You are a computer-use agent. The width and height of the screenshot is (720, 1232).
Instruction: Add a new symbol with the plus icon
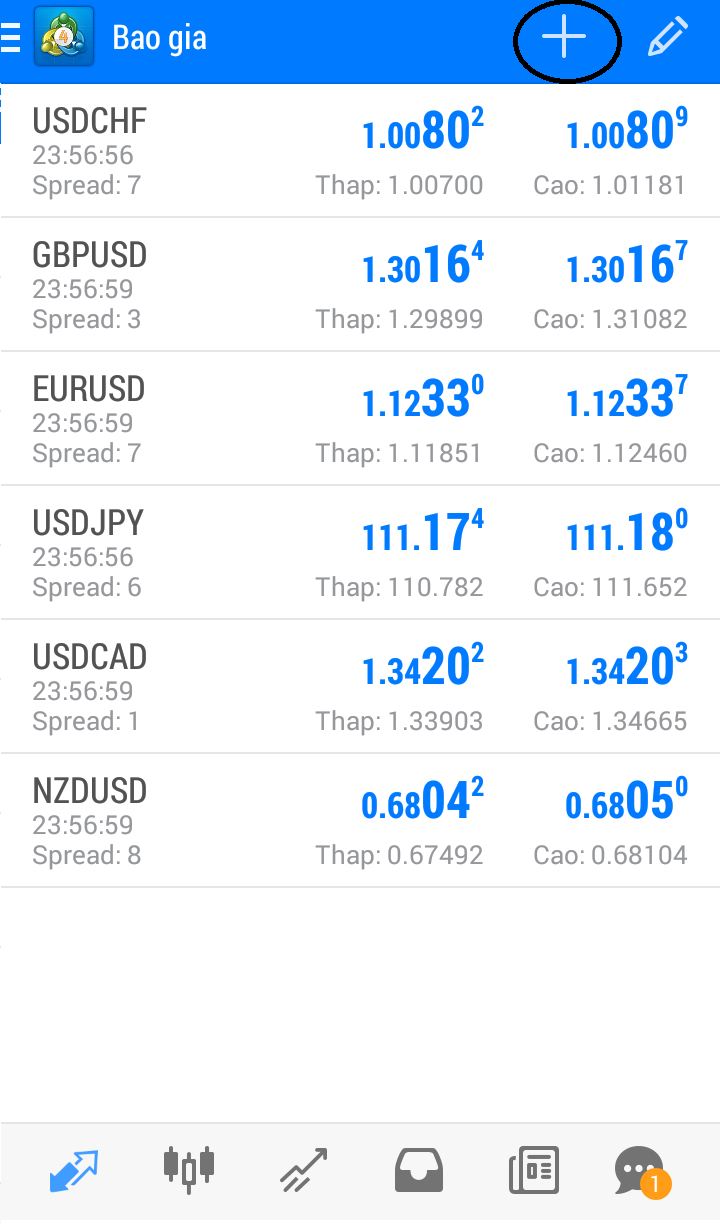pyautogui.click(x=565, y=40)
